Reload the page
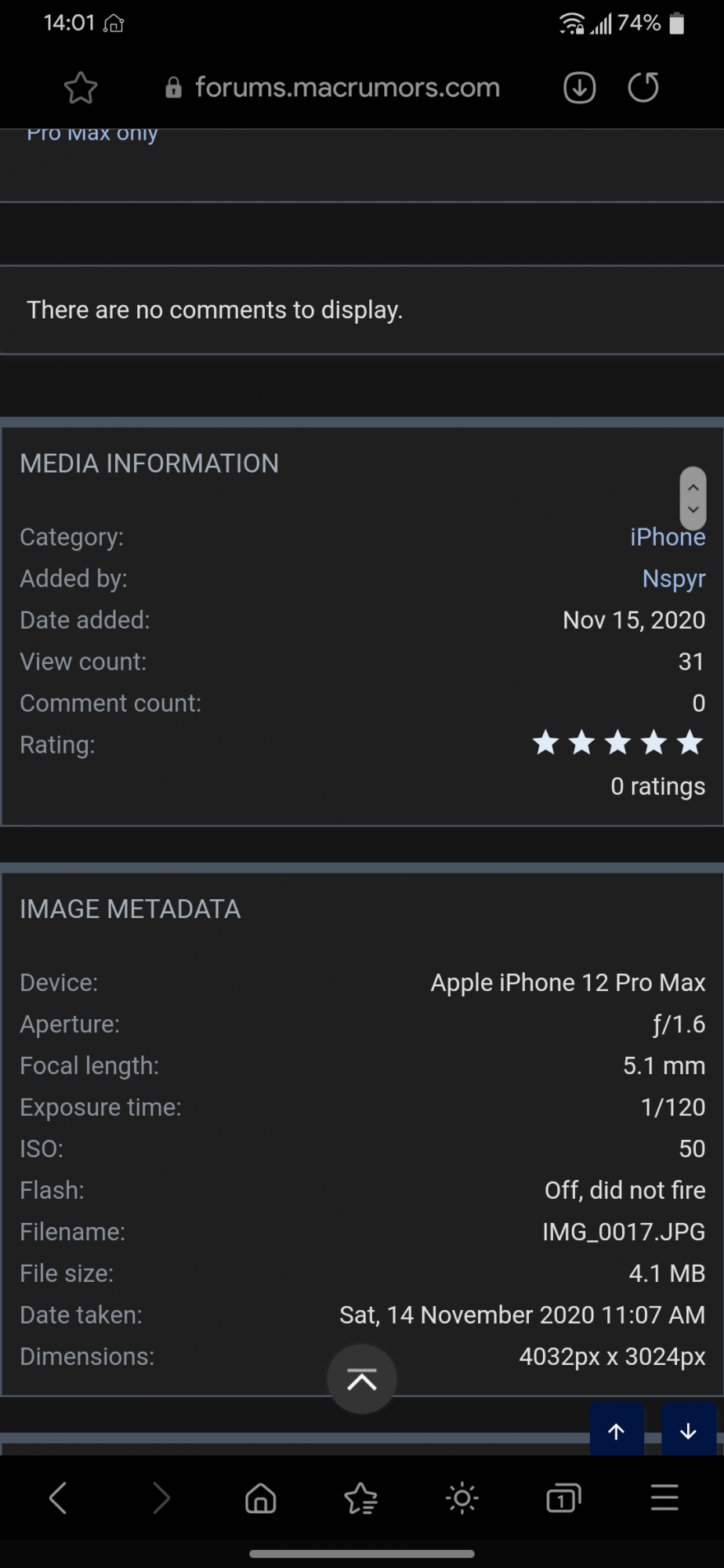This screenshot has height=1568, width=724. click(x=643, y=88)
